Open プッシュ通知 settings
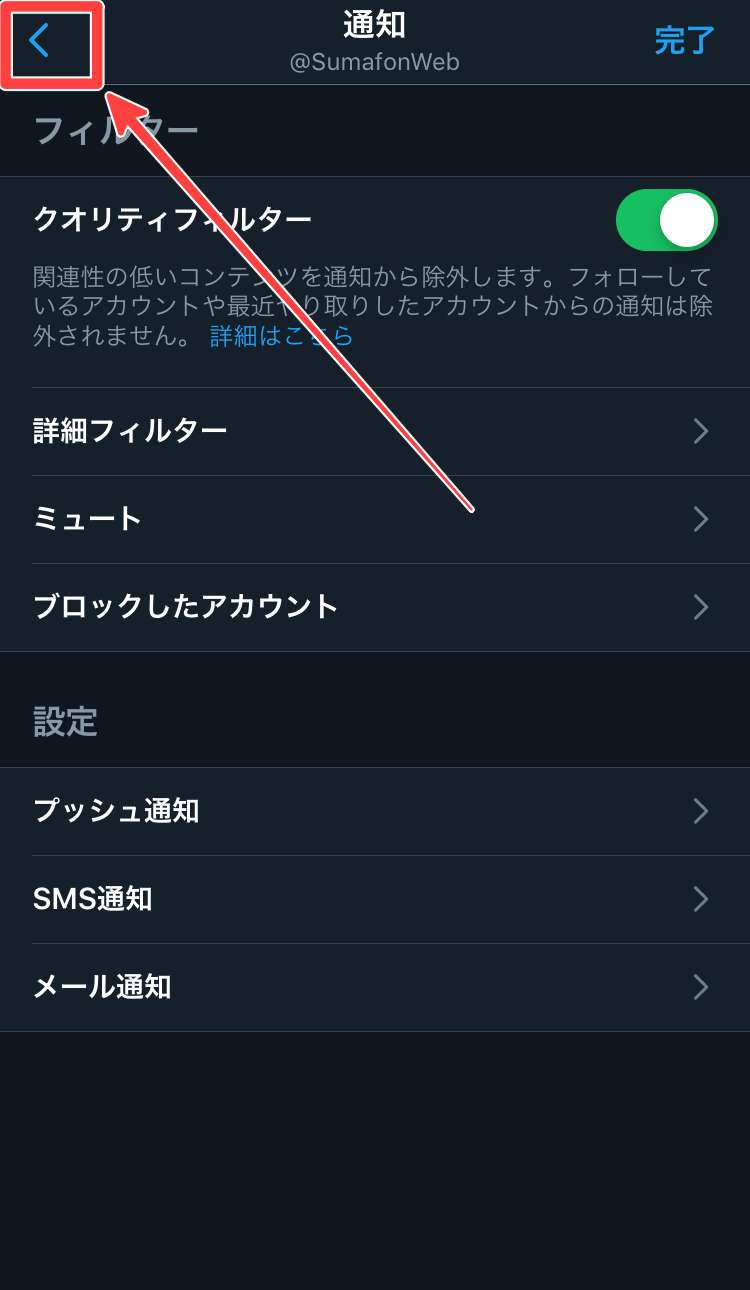Image resolution: width=750 pixels, height=1290 pixels. click(x=374, y=811)
